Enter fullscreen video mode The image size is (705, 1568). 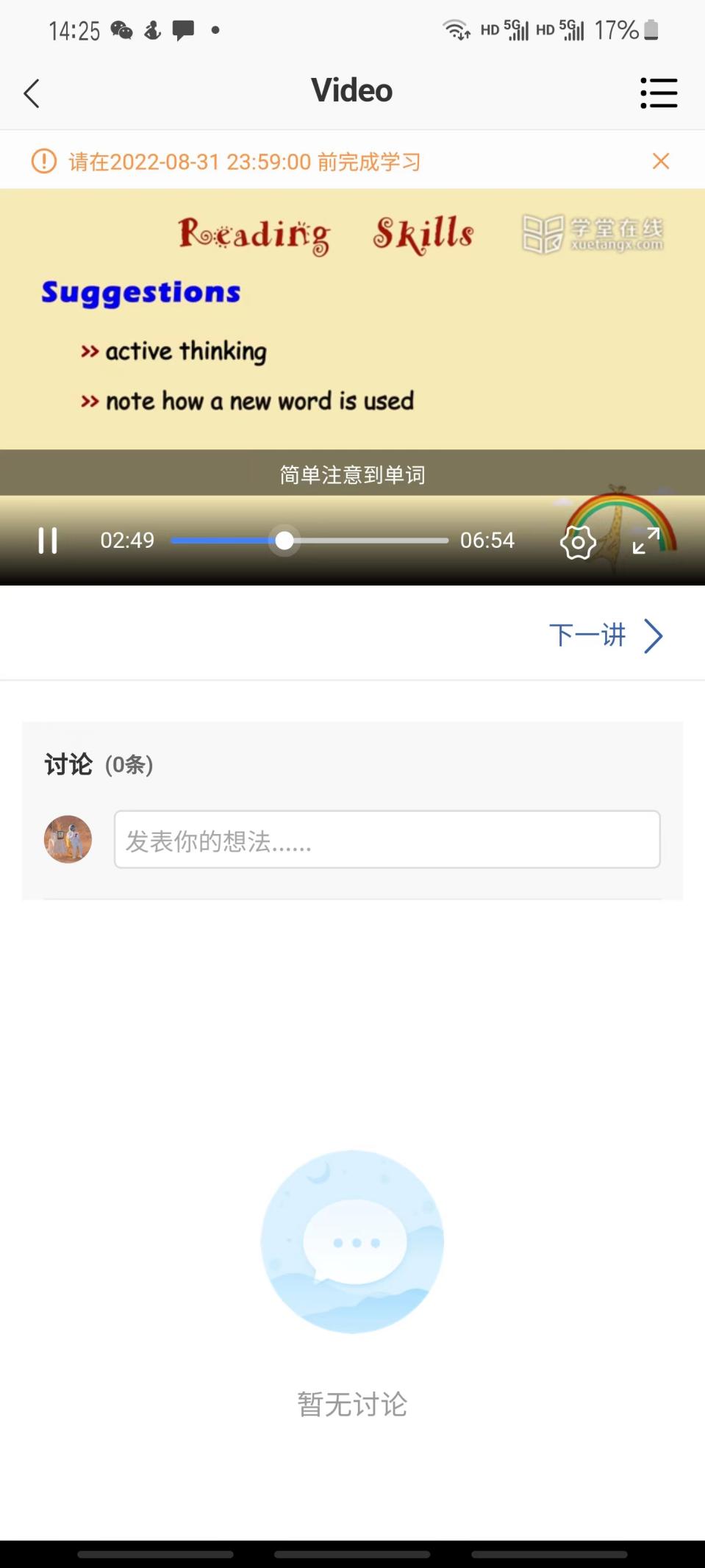645,541
